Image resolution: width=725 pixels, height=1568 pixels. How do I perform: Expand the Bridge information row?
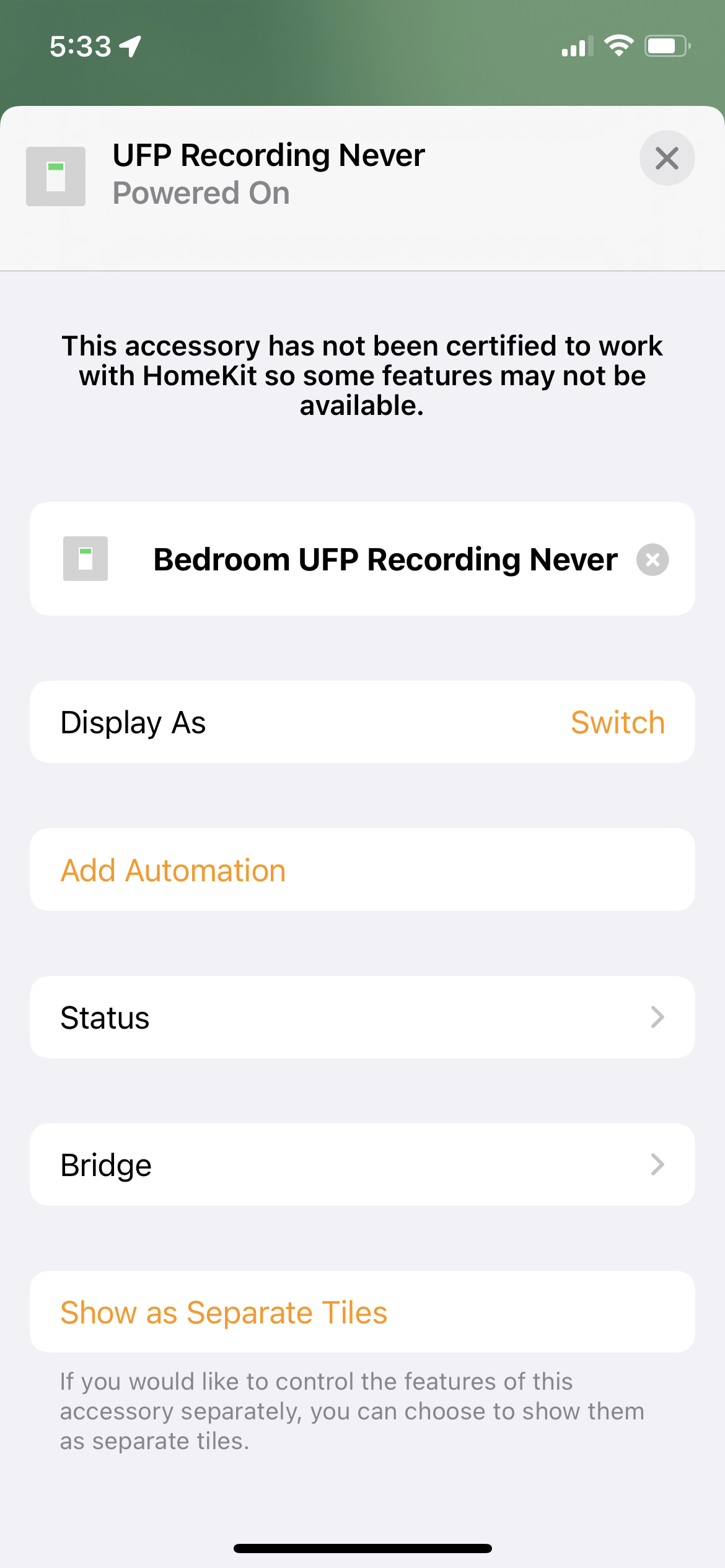pyautogui.click(x=362, y=1164)
